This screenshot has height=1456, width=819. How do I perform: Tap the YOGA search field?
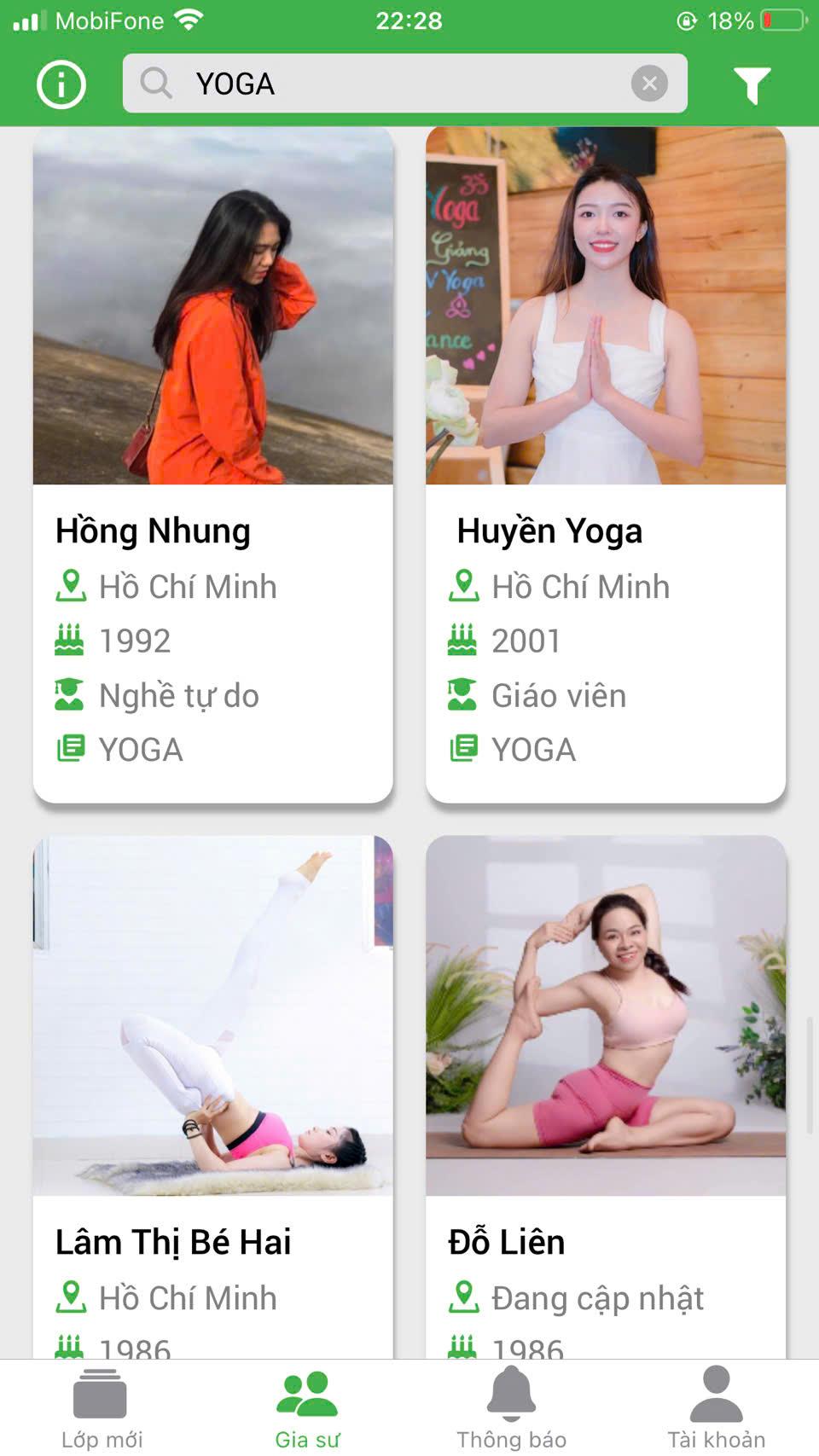coord(384,84)
